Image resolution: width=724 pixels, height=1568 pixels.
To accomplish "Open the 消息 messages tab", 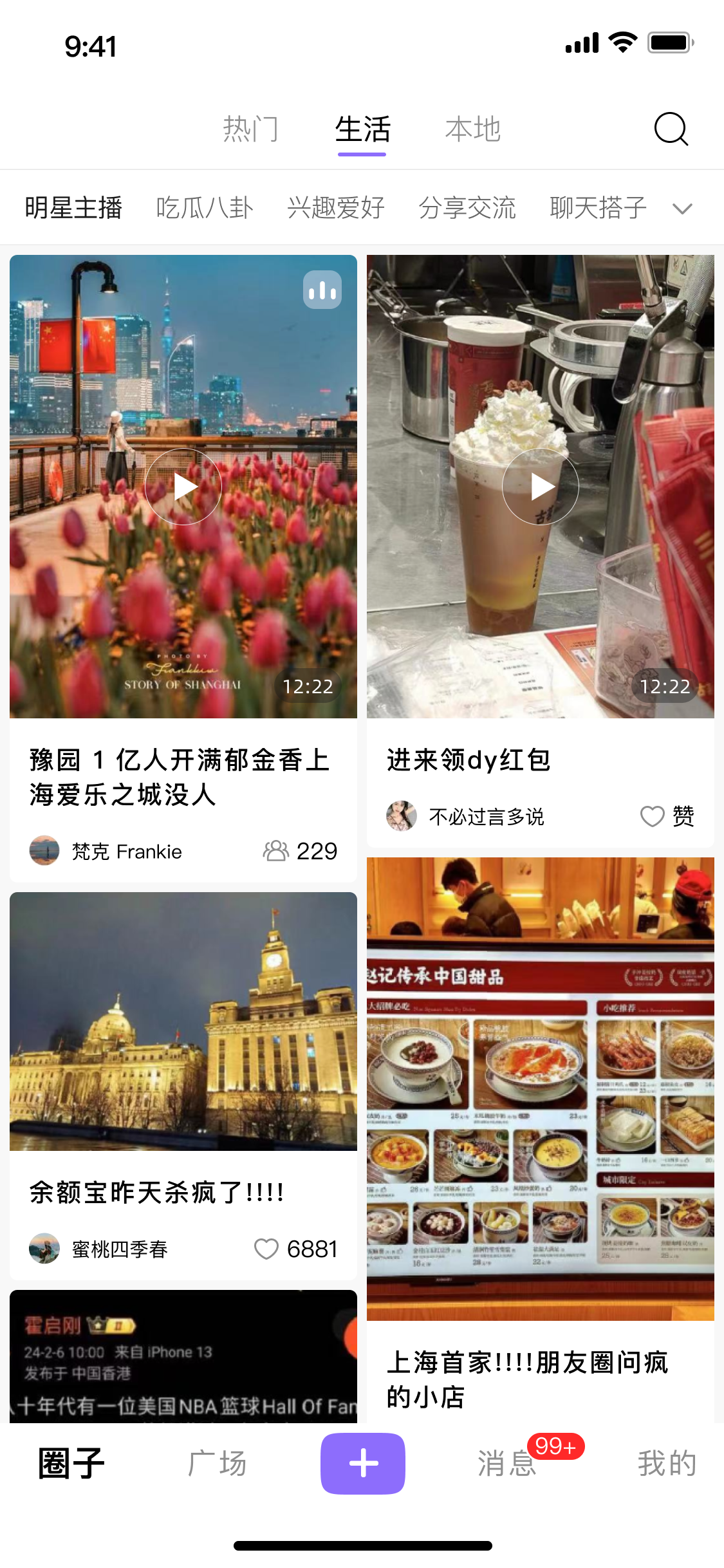I will click(507, 1463).
